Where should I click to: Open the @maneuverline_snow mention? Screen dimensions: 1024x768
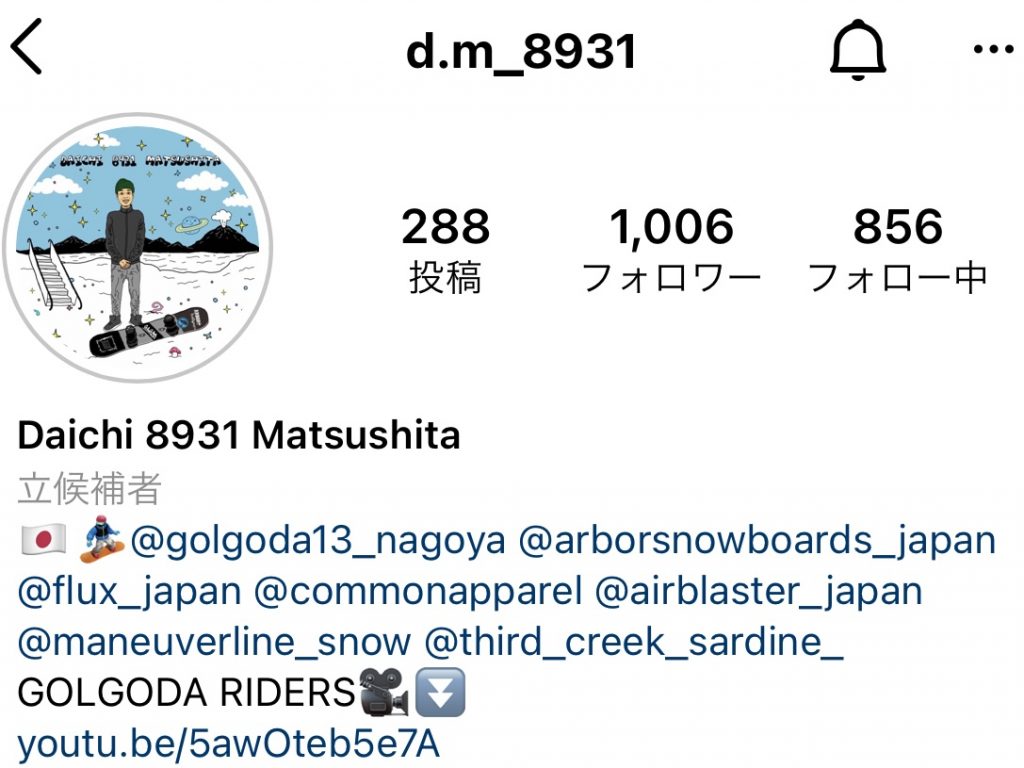tap(214, 641)
